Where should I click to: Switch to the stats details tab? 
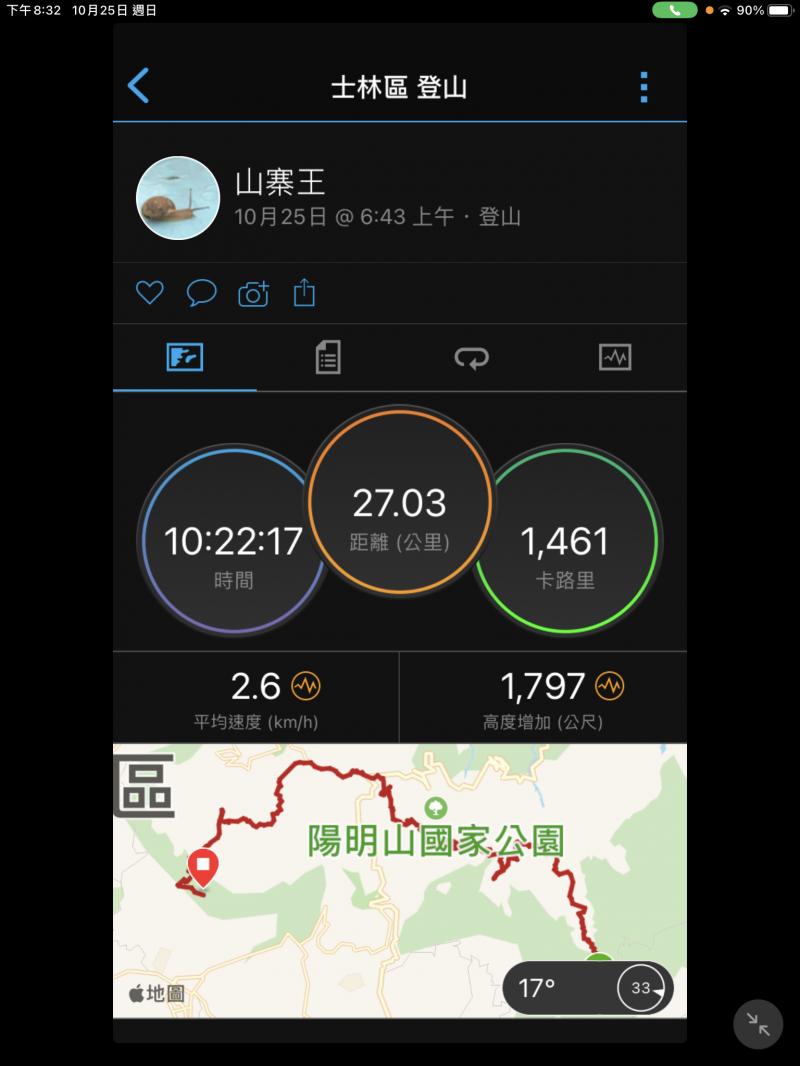[328, 357]
